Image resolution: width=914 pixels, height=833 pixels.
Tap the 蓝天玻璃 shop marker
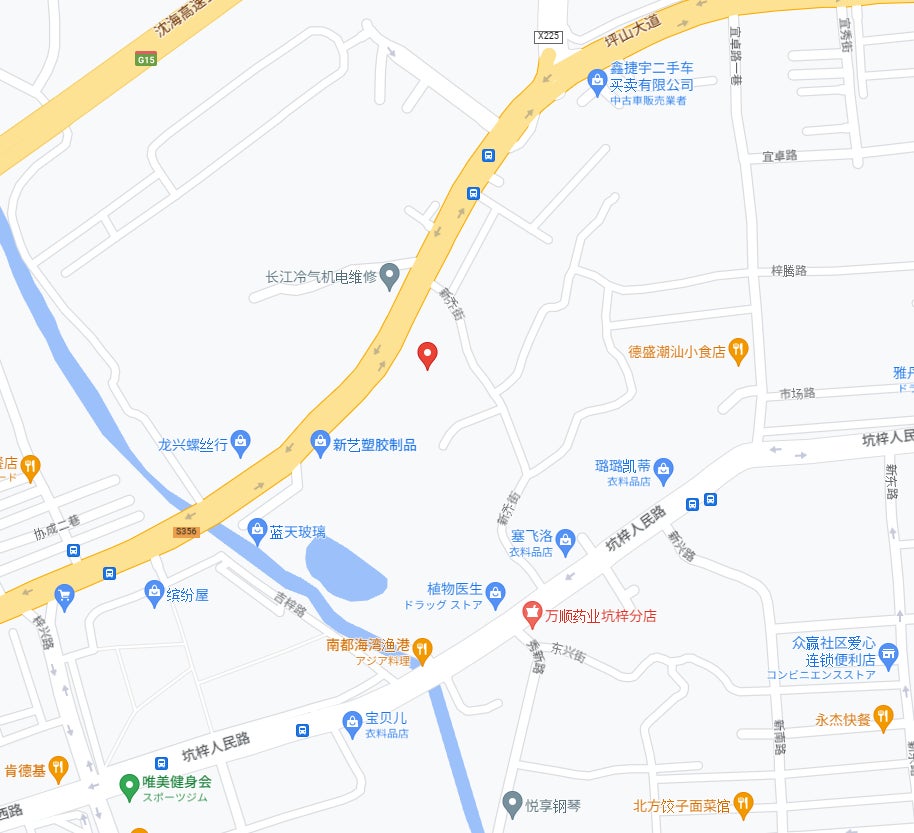coord(256,530)
